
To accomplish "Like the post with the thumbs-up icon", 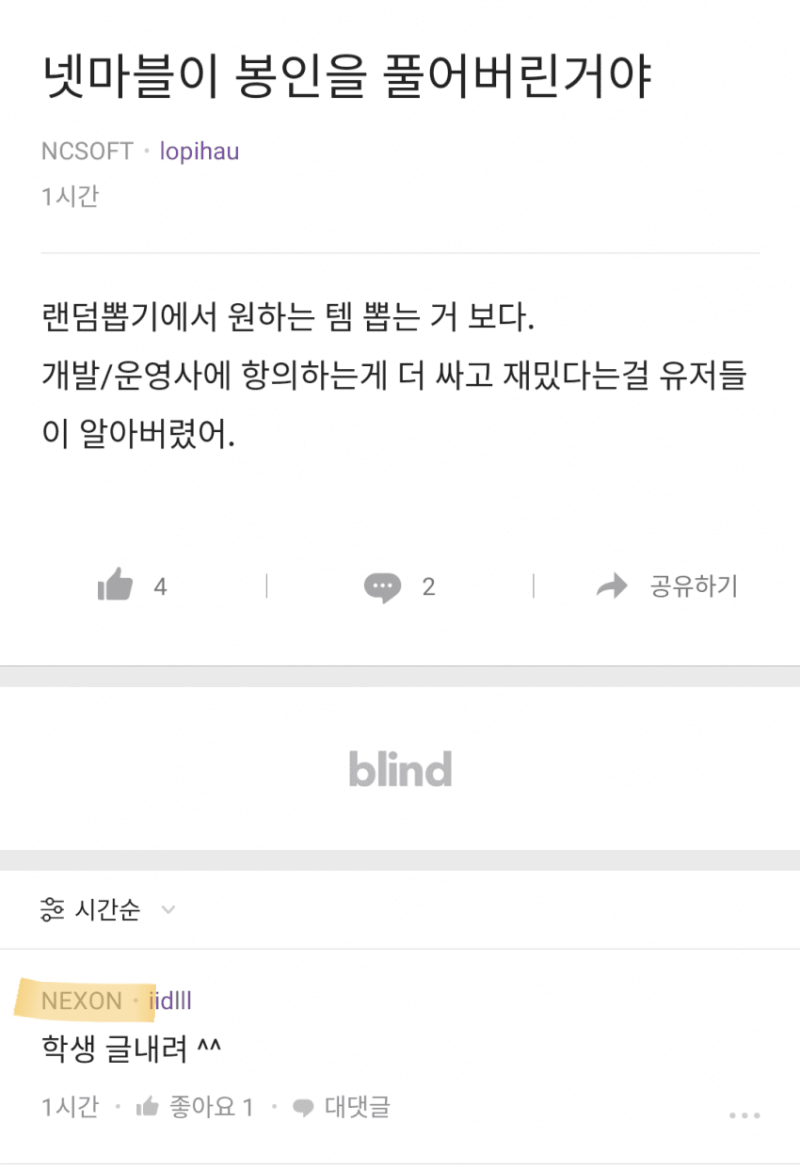I will click(x=116, y=586).
